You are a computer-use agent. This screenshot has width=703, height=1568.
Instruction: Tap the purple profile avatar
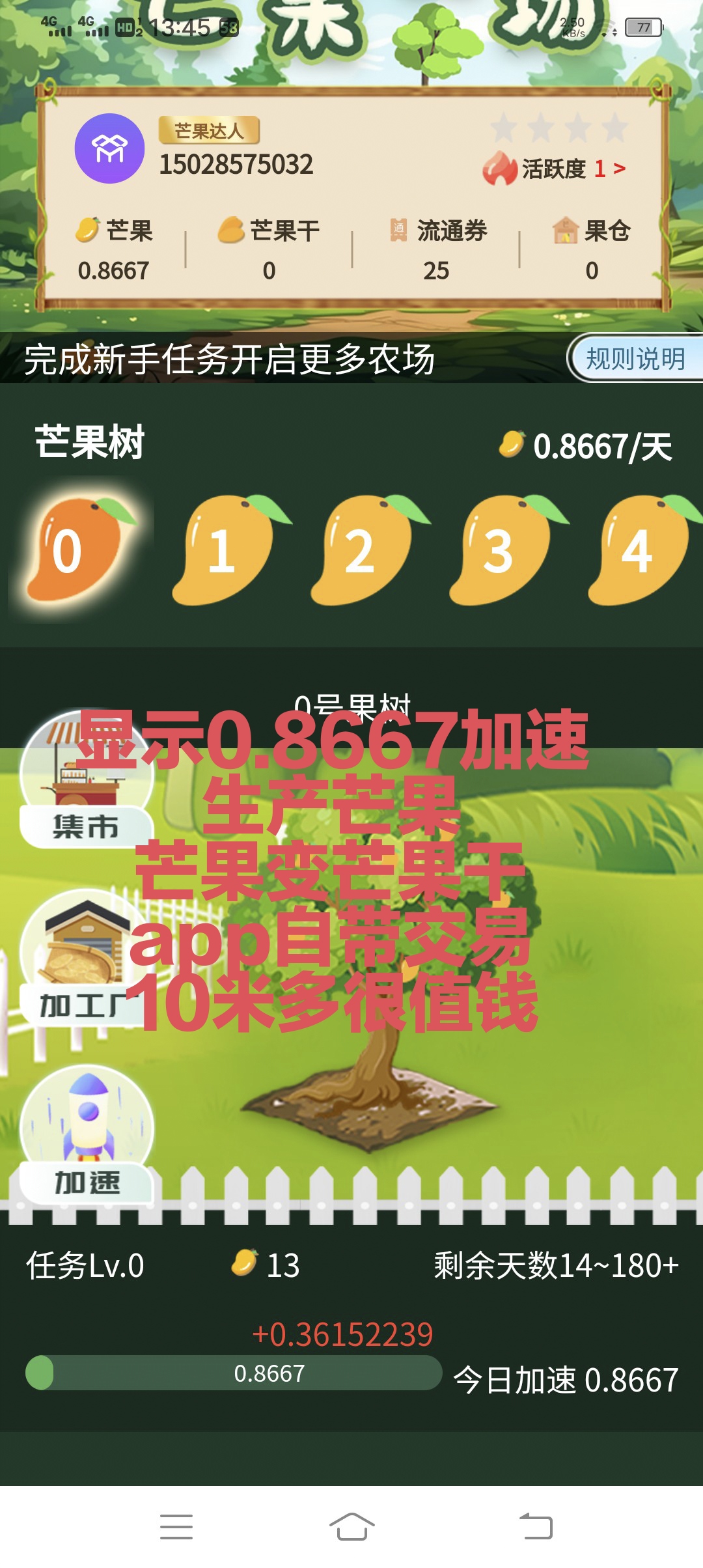coord(109,148)
